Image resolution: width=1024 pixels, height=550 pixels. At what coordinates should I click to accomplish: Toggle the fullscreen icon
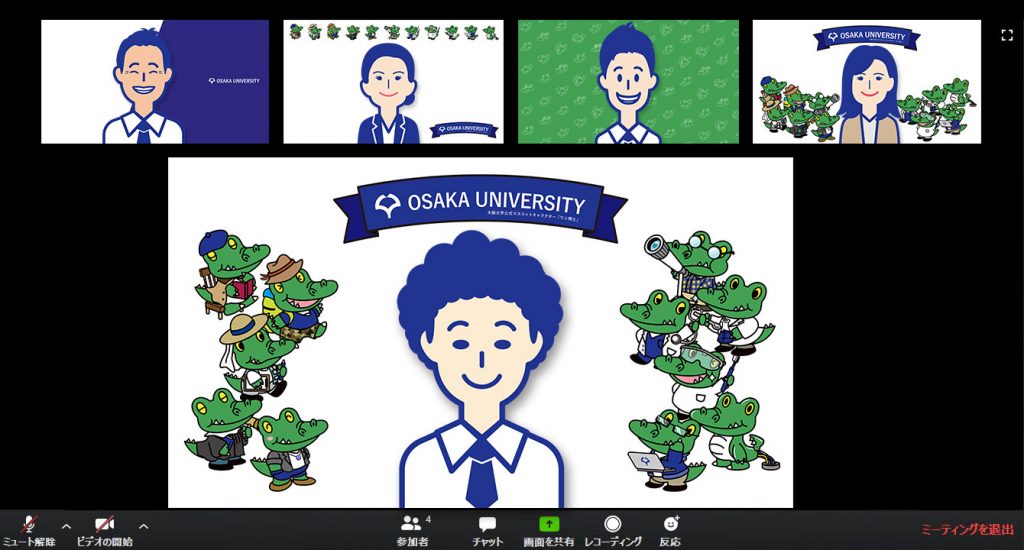pos(1007,35)
